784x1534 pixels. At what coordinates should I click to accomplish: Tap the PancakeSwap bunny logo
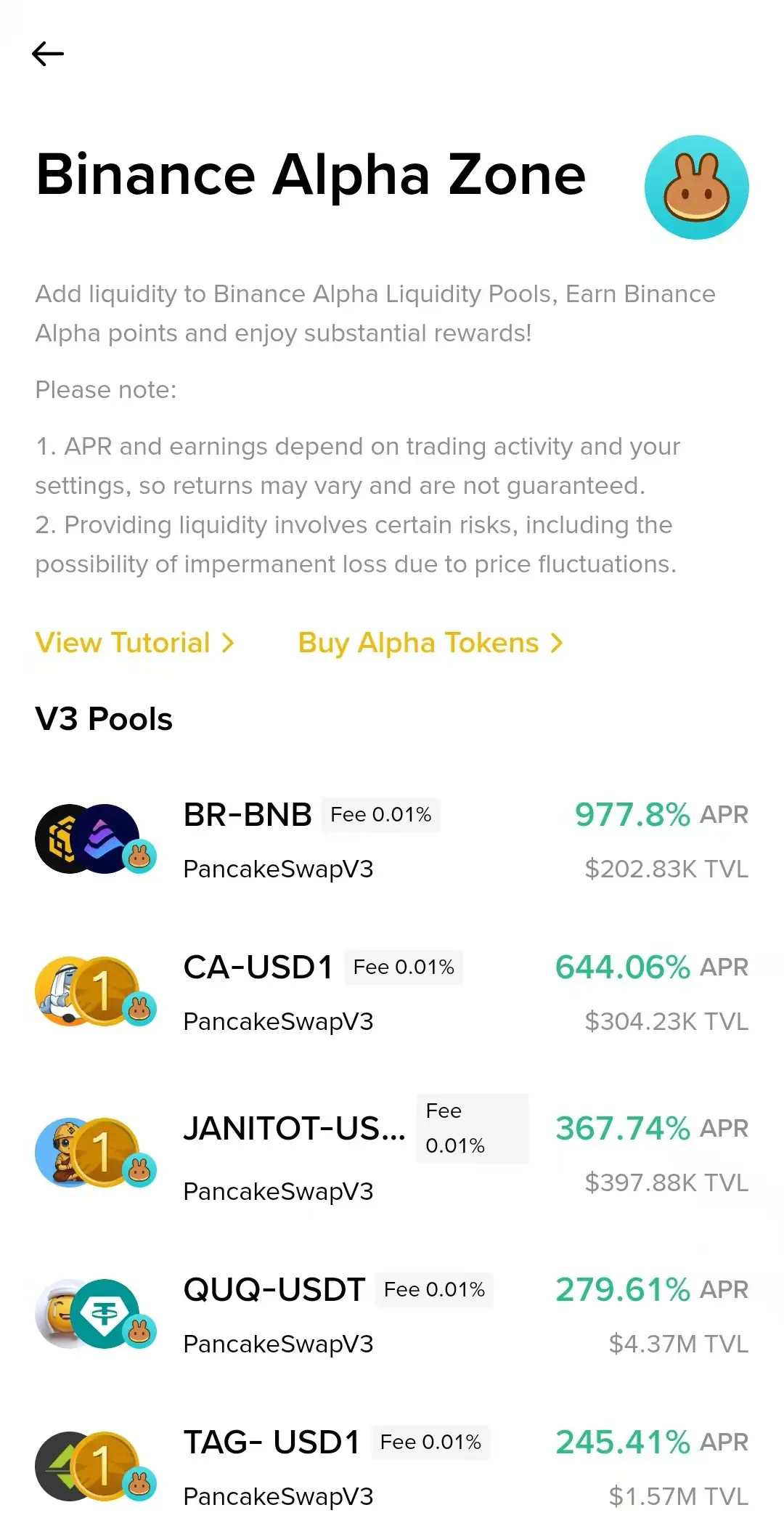696,187
